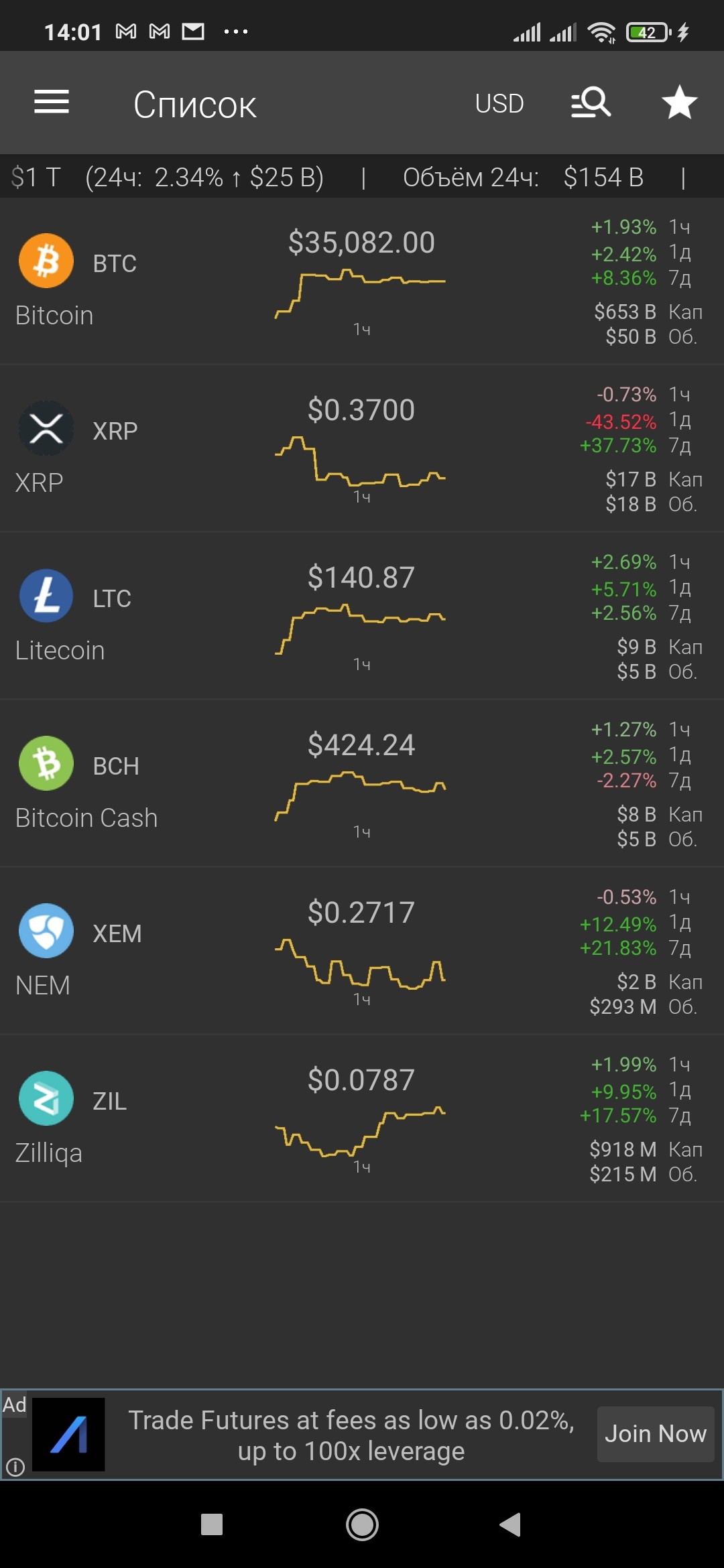Go to the system home screen

pos(362,1524)
